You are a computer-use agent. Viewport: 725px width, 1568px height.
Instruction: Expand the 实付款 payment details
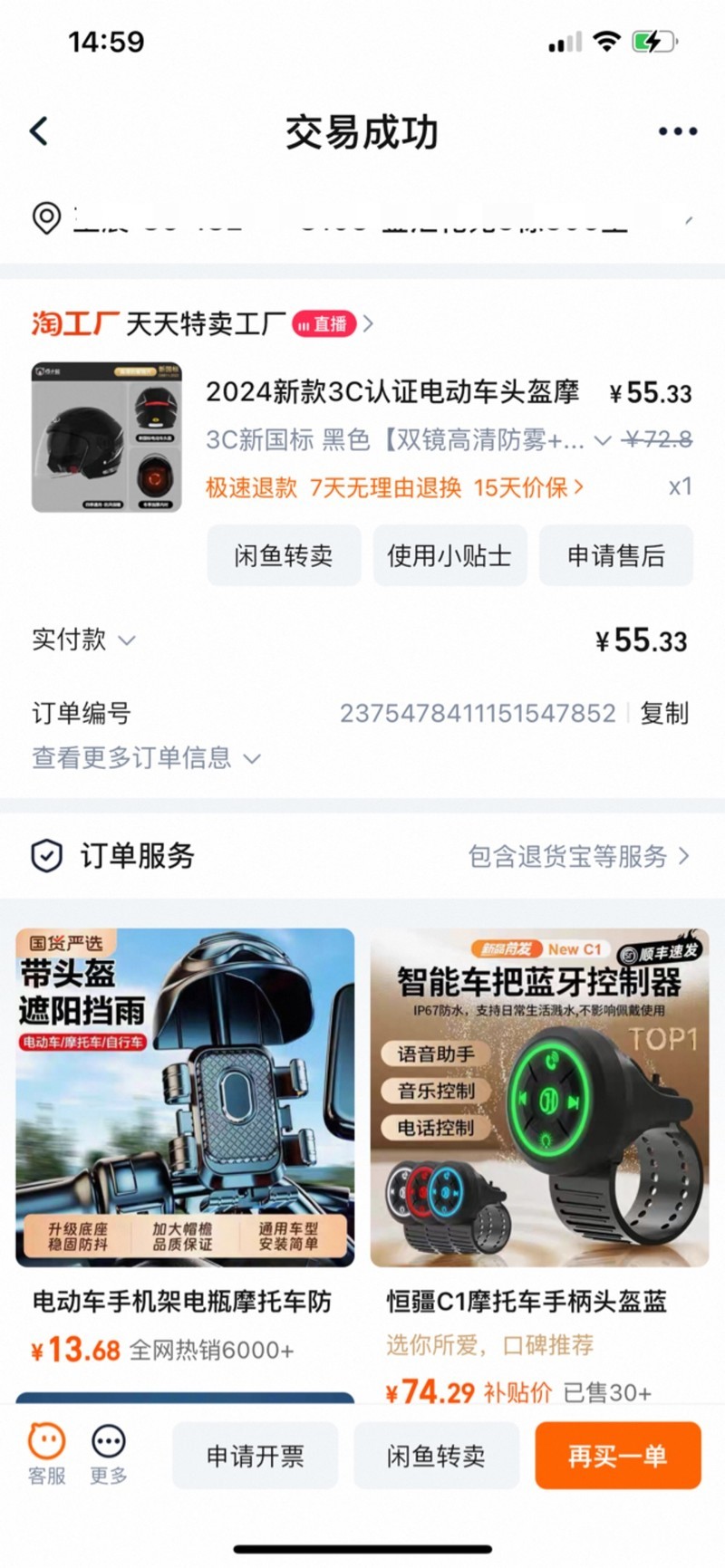(x=83, y=640)
